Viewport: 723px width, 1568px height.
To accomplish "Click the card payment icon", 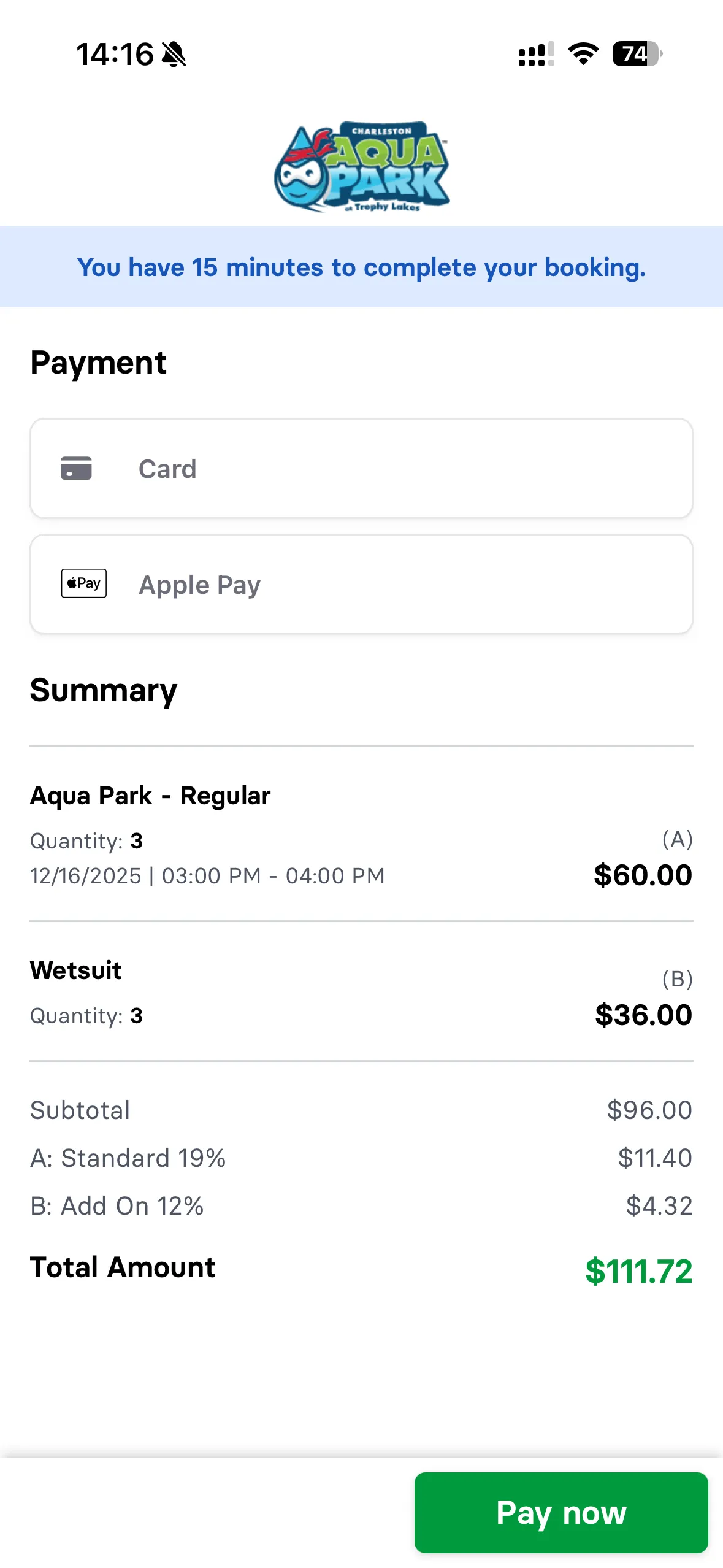I will pyautogui.click(x=75, y=468).
